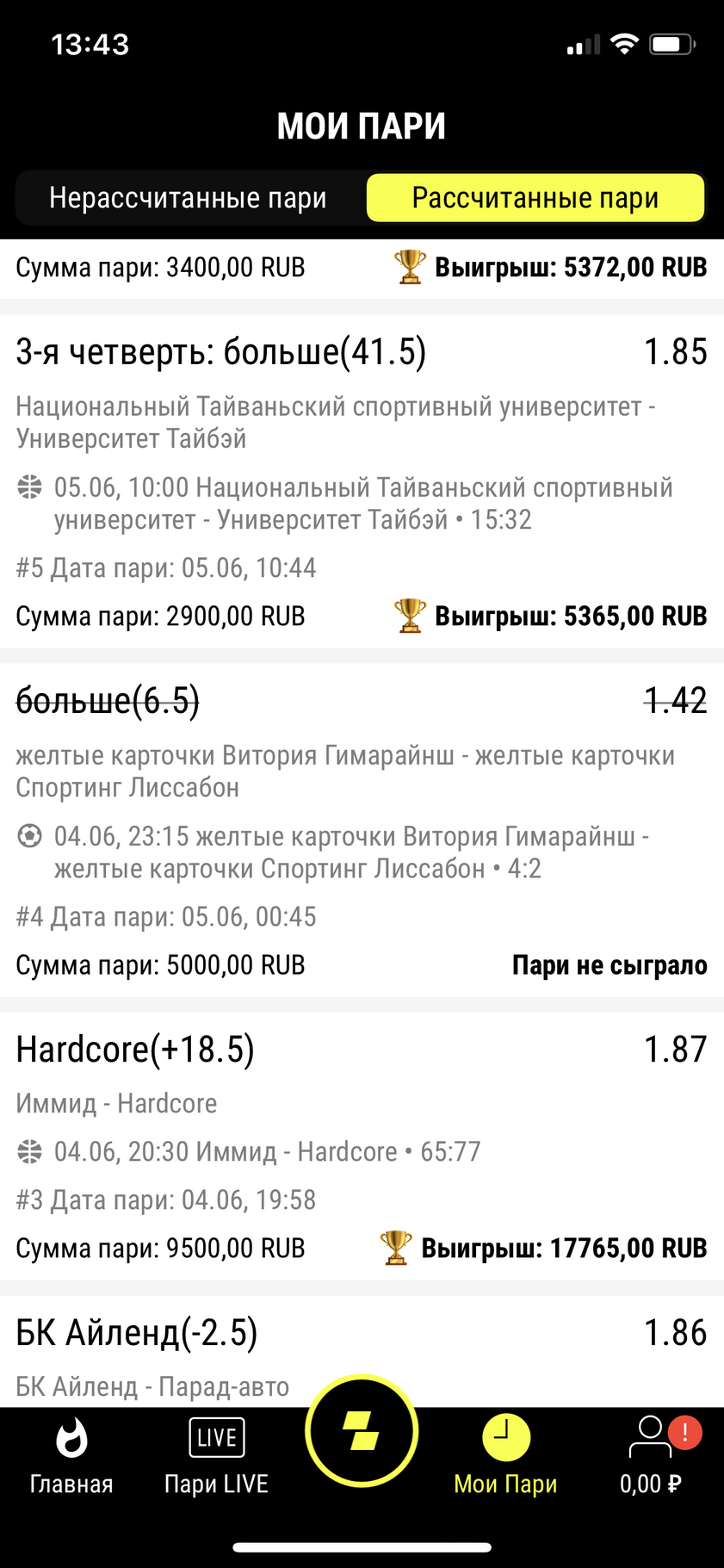Open the 3-я четверть: больше(41.5) bet
The image size is (724, 1568).
coord(362,481)
